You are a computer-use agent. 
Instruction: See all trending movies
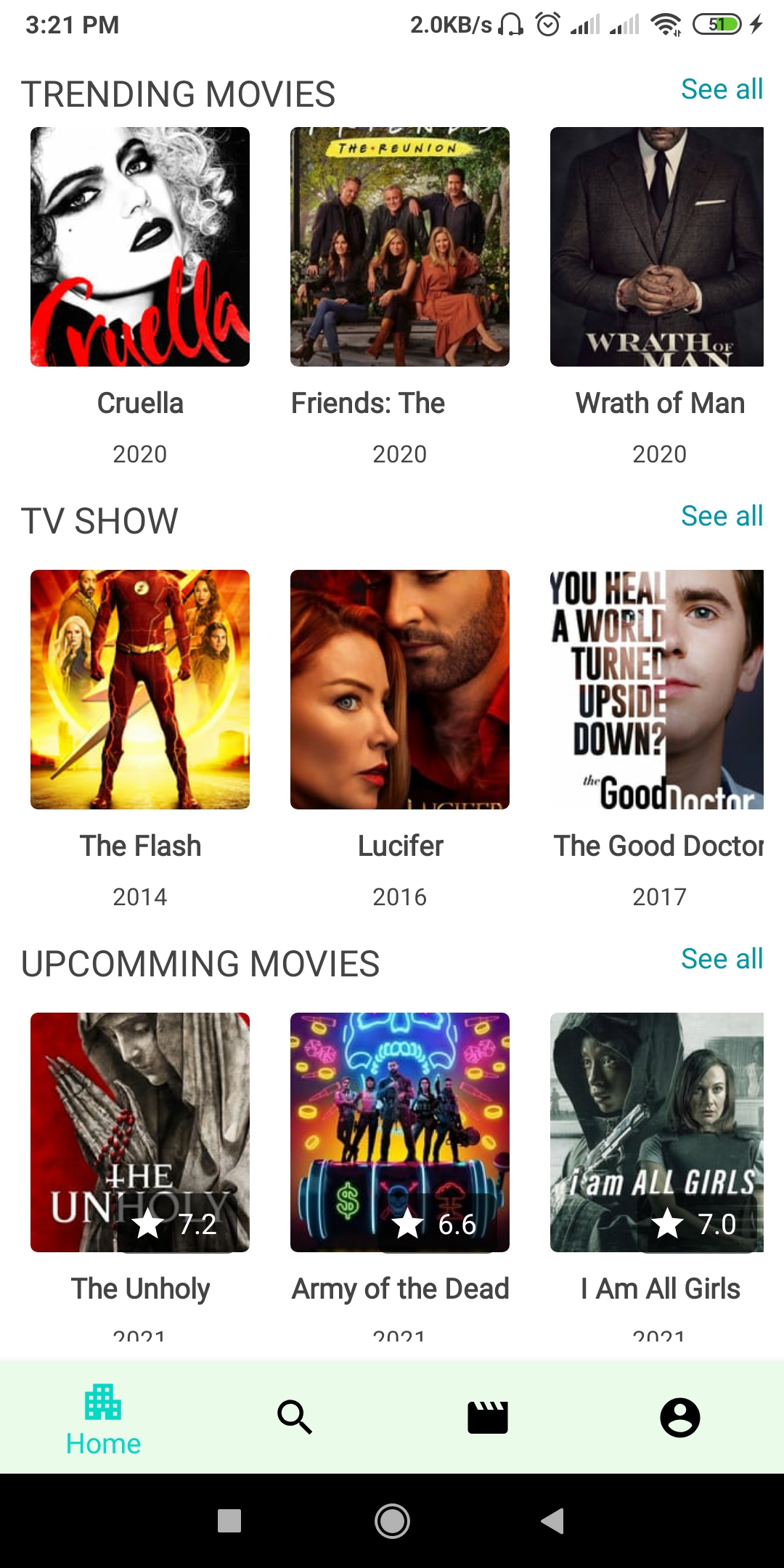(721, 89)
